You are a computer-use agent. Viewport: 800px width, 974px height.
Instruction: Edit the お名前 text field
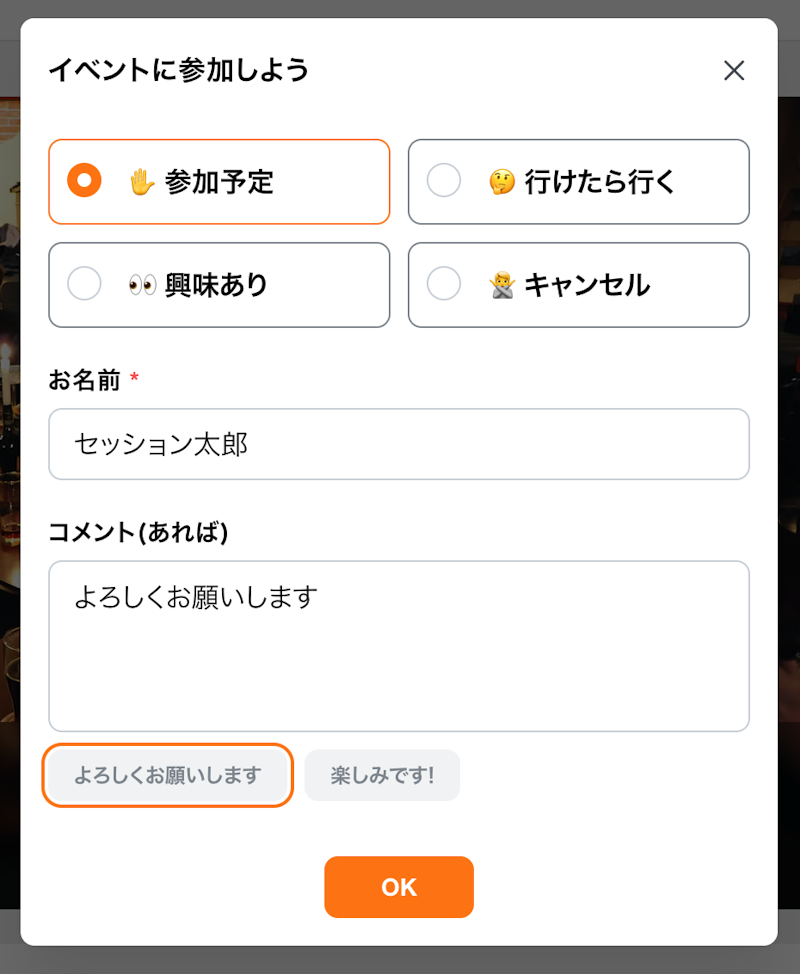click(398, 444)
